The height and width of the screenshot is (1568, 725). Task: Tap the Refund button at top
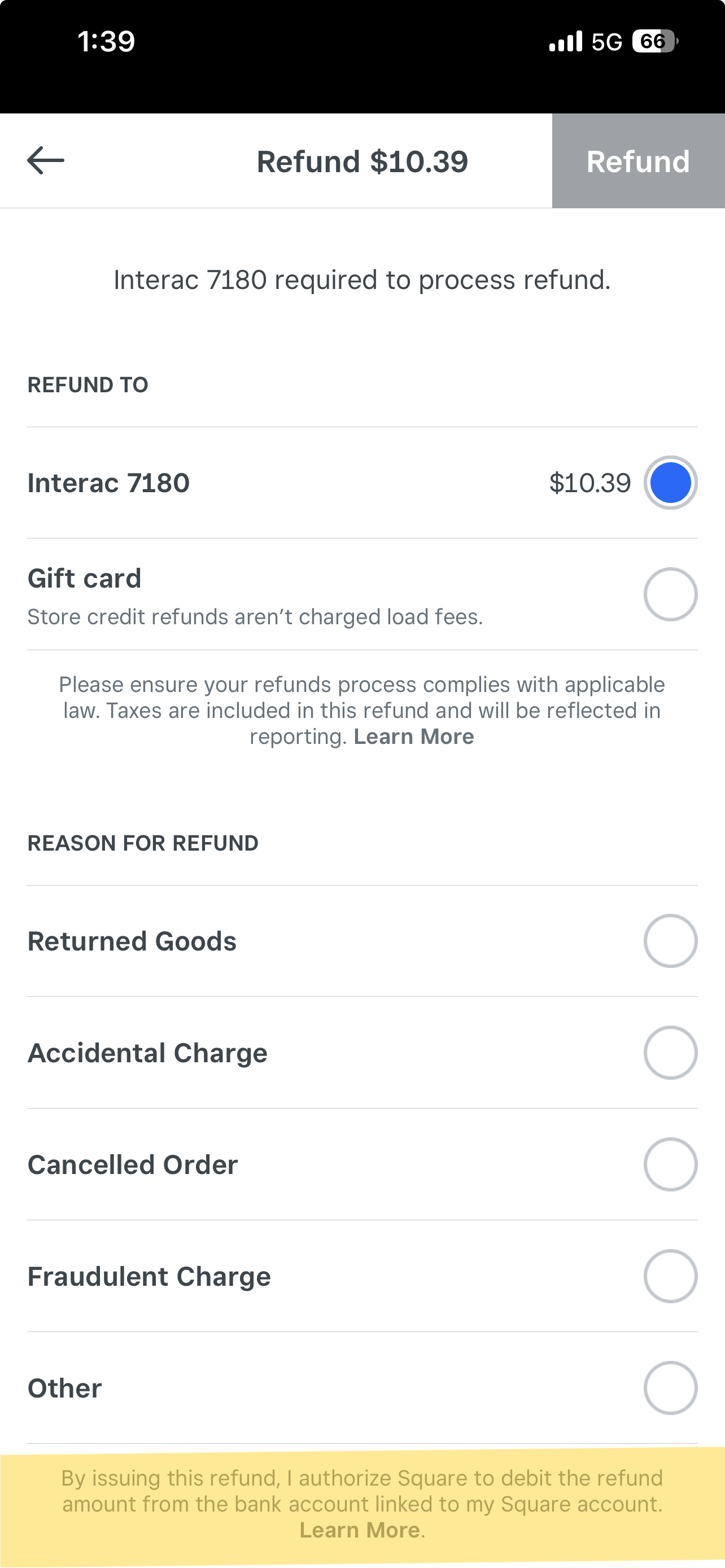point(637,161)
